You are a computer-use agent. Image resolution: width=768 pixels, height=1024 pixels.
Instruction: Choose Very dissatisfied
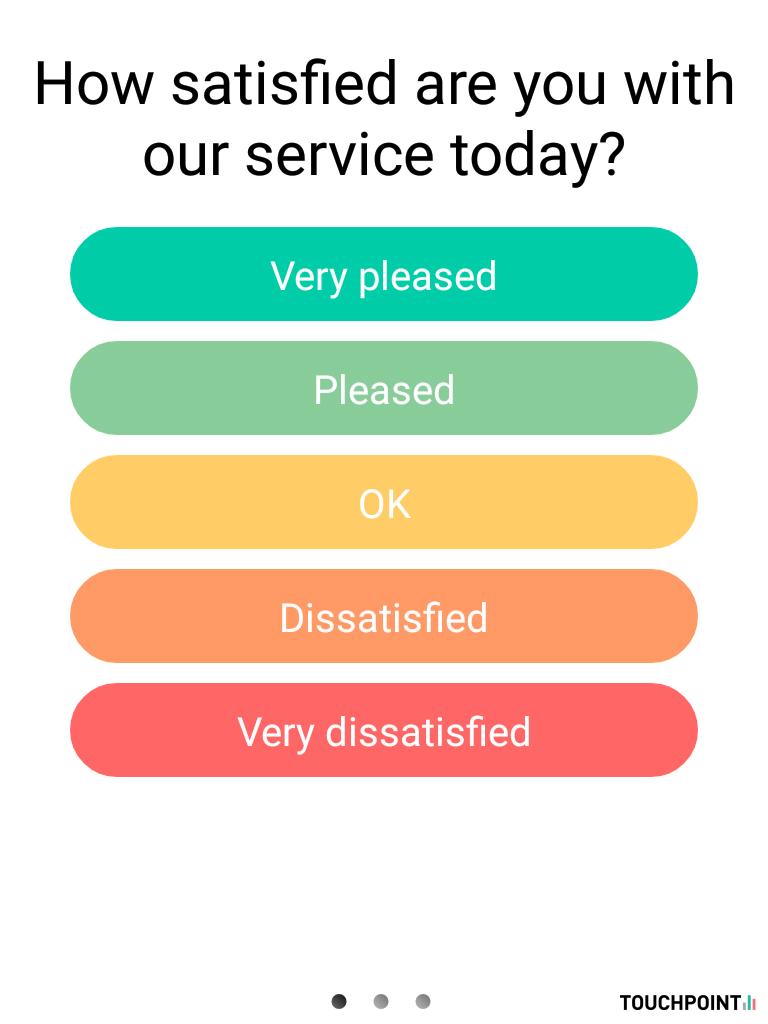(384, 730)
